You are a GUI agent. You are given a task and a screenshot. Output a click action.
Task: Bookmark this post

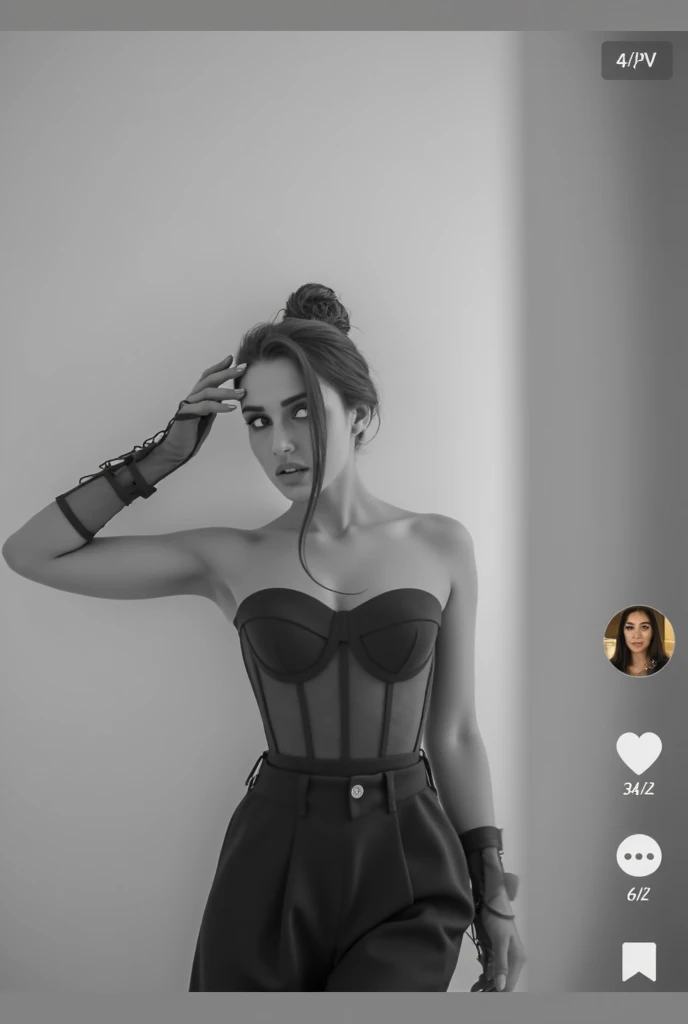(639, 961)
